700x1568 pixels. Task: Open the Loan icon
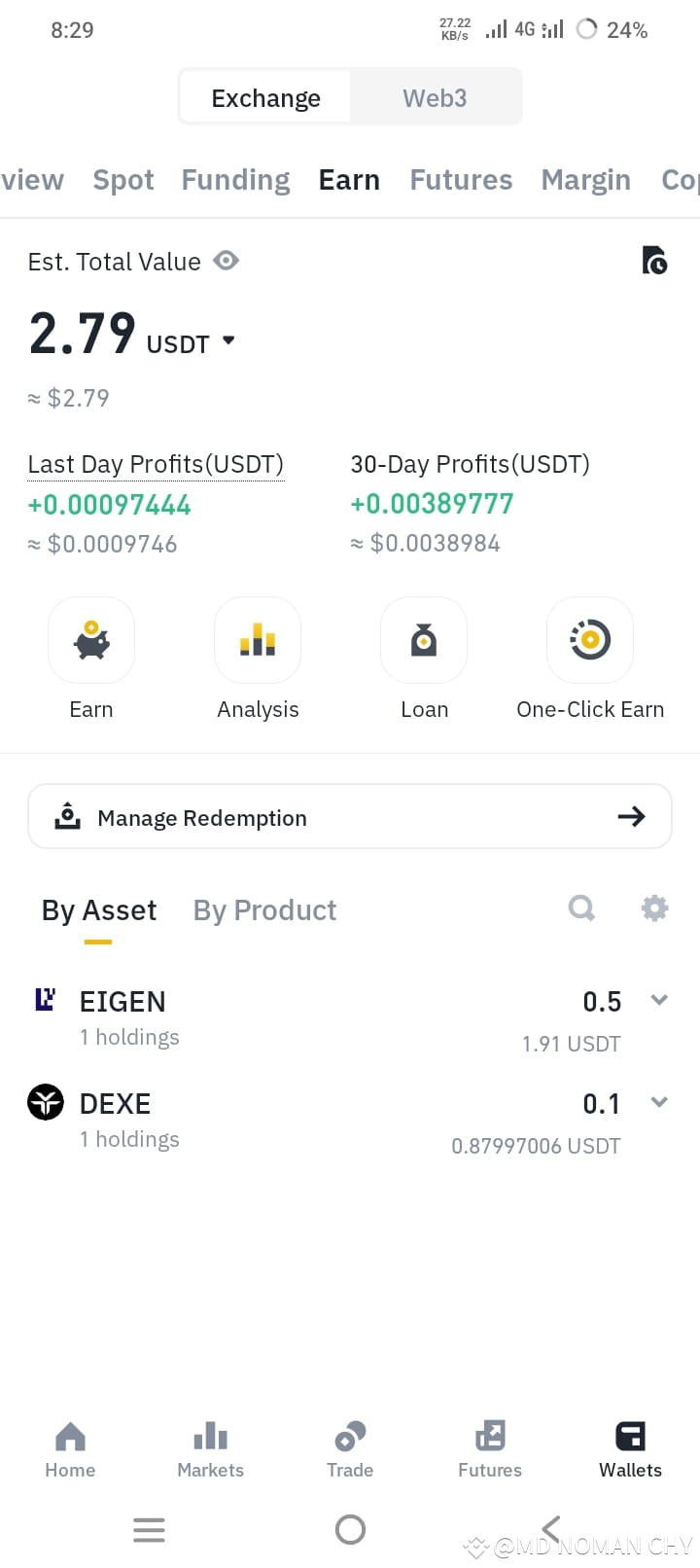point(424,640)
